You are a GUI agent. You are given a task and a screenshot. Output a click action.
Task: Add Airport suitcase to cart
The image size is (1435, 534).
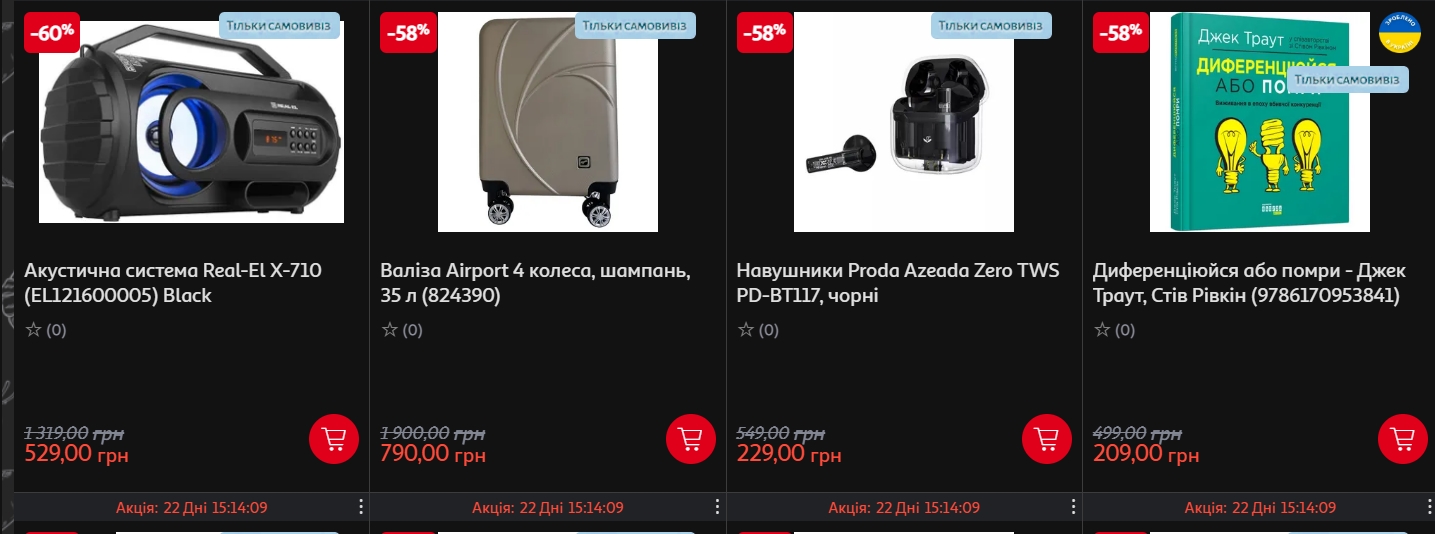coord(691,438)
